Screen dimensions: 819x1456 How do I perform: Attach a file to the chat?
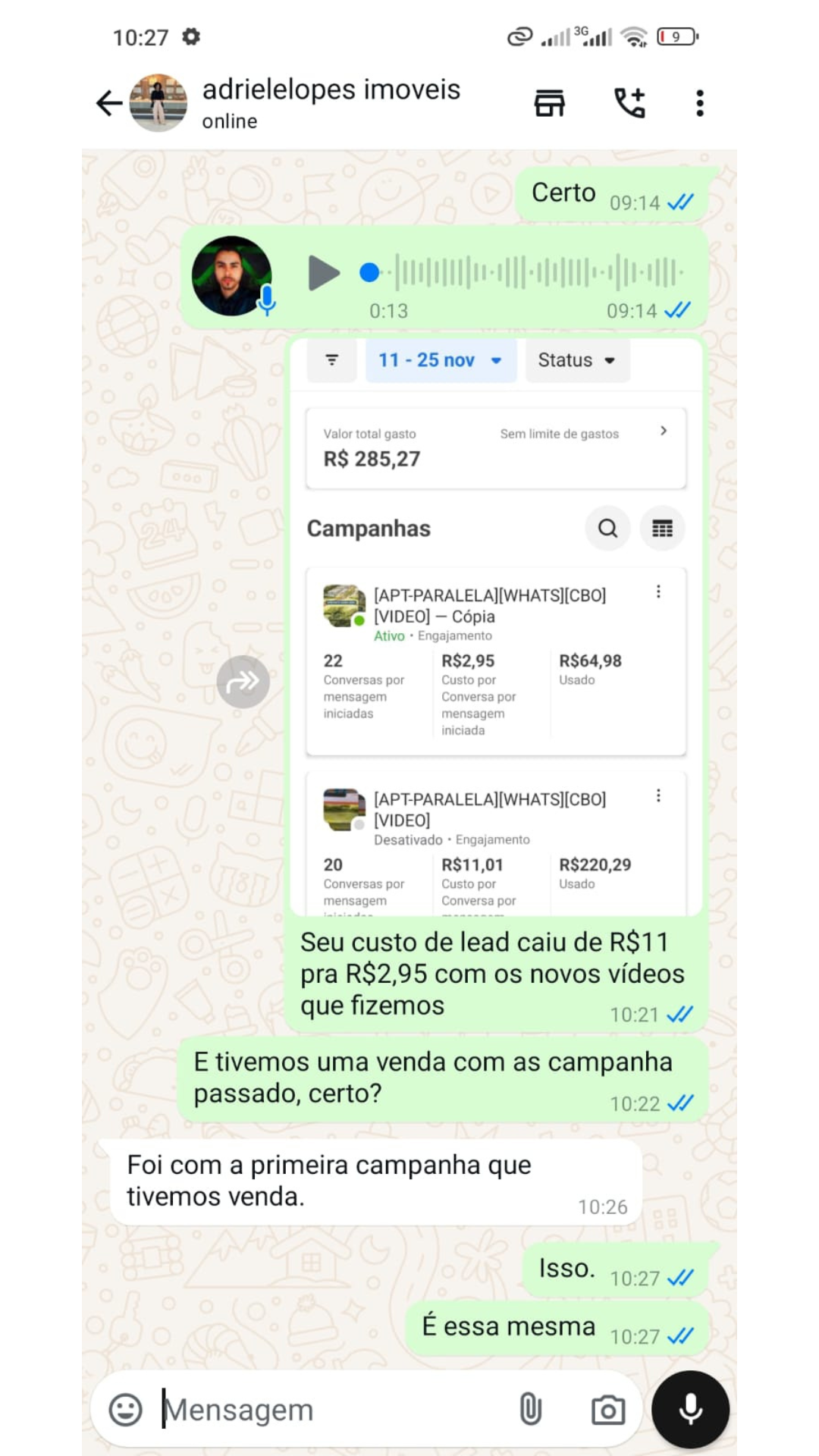tap(530, 1410)
